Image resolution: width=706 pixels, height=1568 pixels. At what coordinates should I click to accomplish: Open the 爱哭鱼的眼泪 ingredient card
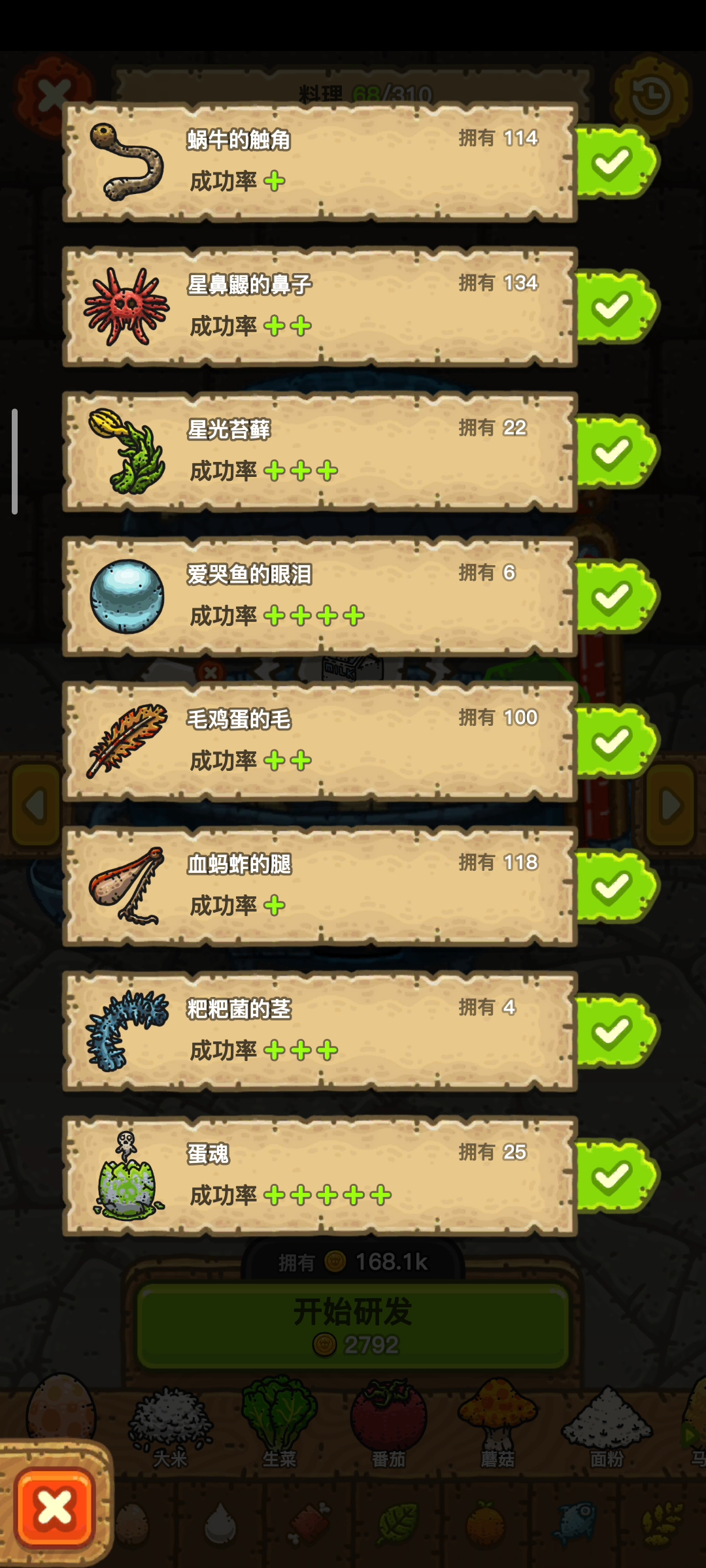(x=320, y=596)
